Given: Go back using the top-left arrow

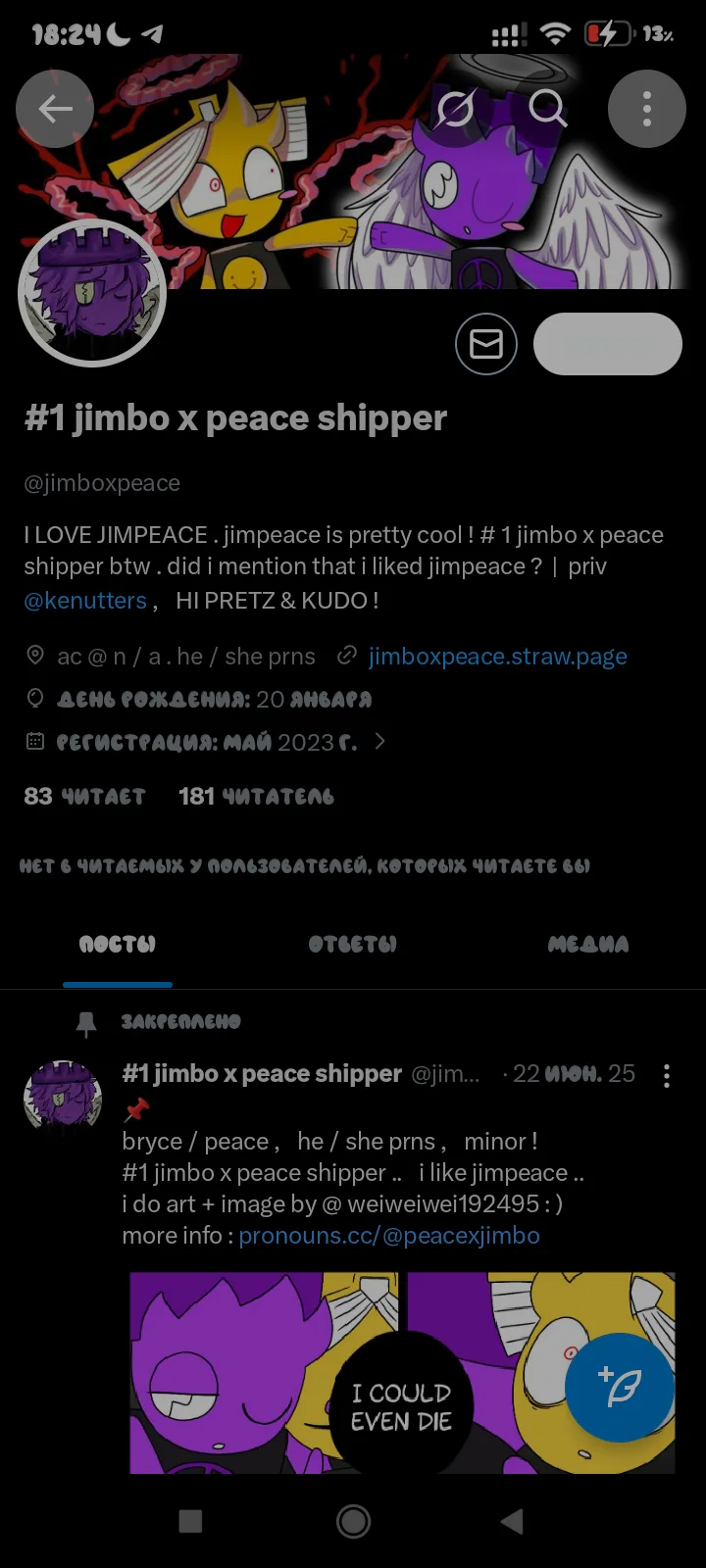Looking at the screenshot, I should (55, 109).
